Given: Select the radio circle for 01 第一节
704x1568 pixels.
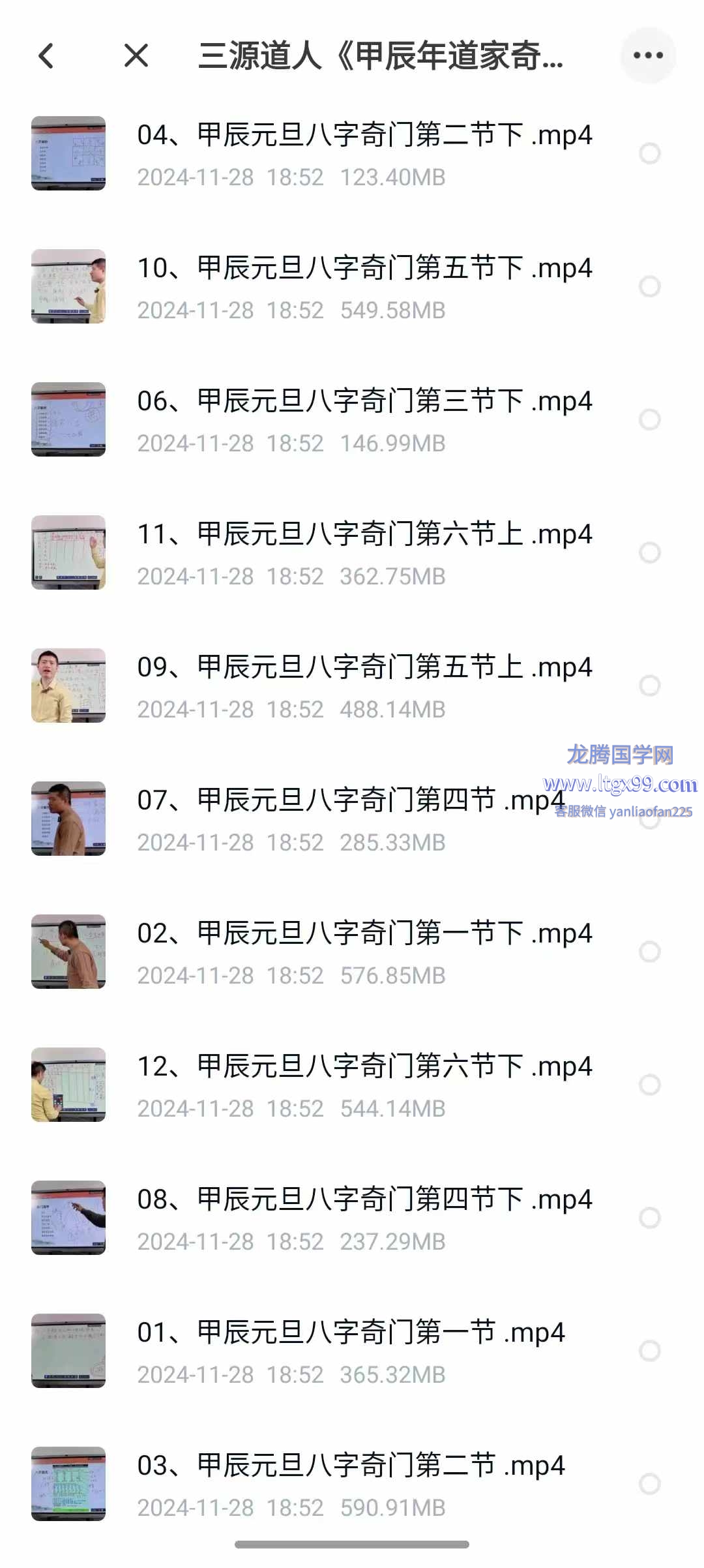Looking at the screenshot, I should coord(649,1351).
